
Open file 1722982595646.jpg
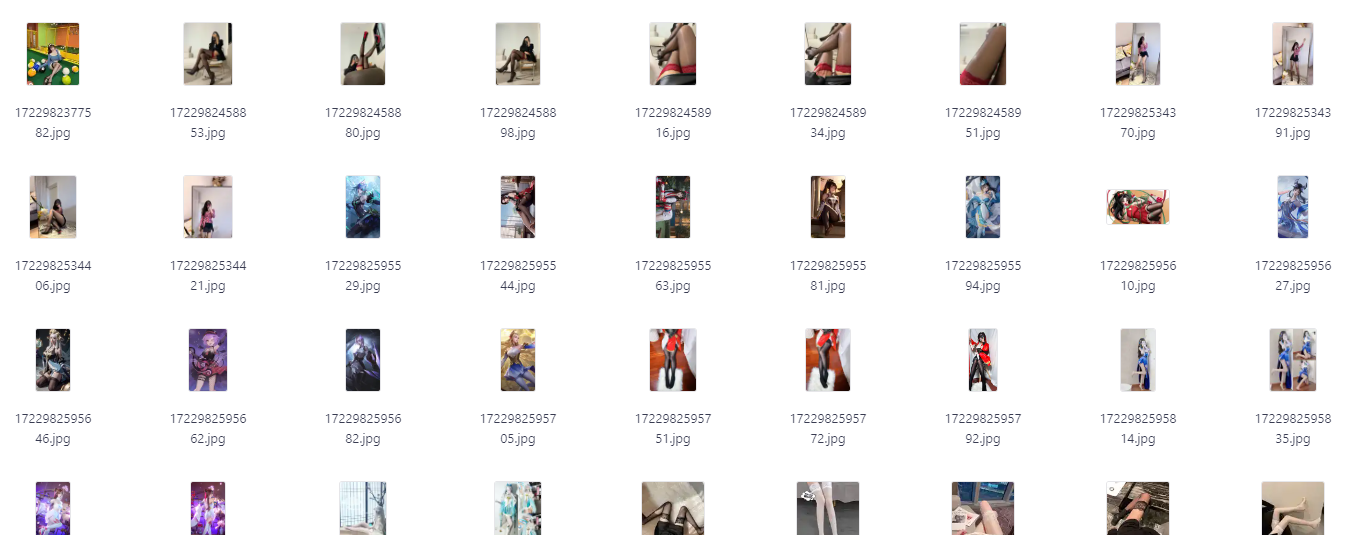pos(53,360)
